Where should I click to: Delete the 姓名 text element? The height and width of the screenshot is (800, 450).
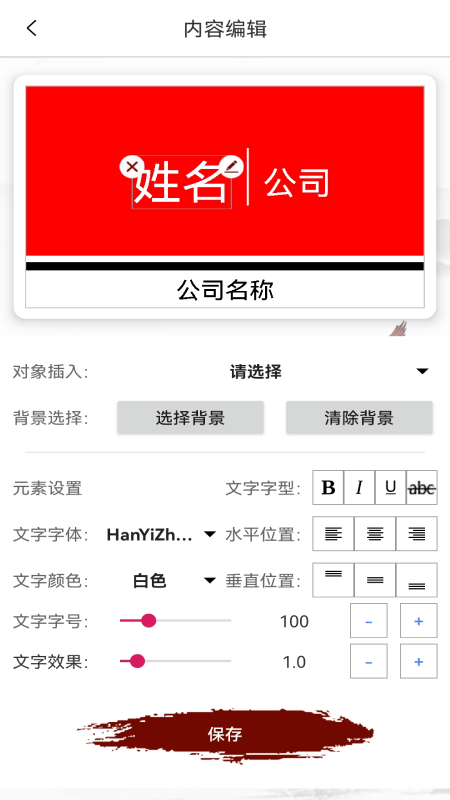pos(132,166)
